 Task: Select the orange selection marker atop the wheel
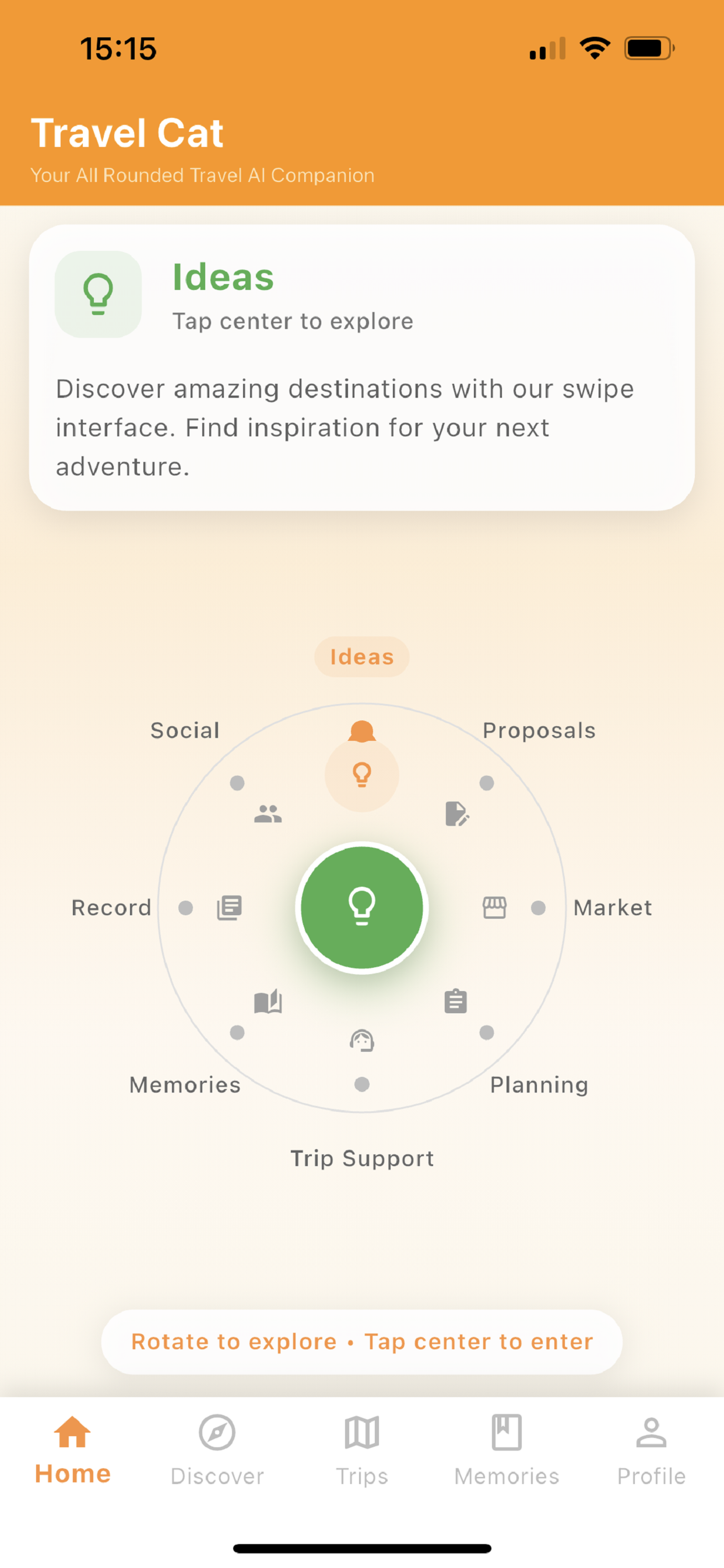(362, 732)
